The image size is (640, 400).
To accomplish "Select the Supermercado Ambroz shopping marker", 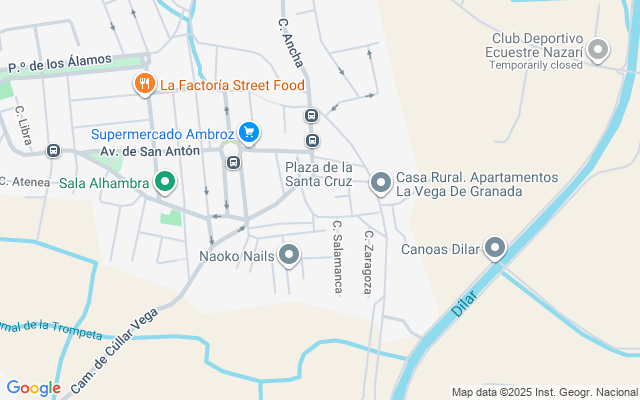I will pos(249,132).
